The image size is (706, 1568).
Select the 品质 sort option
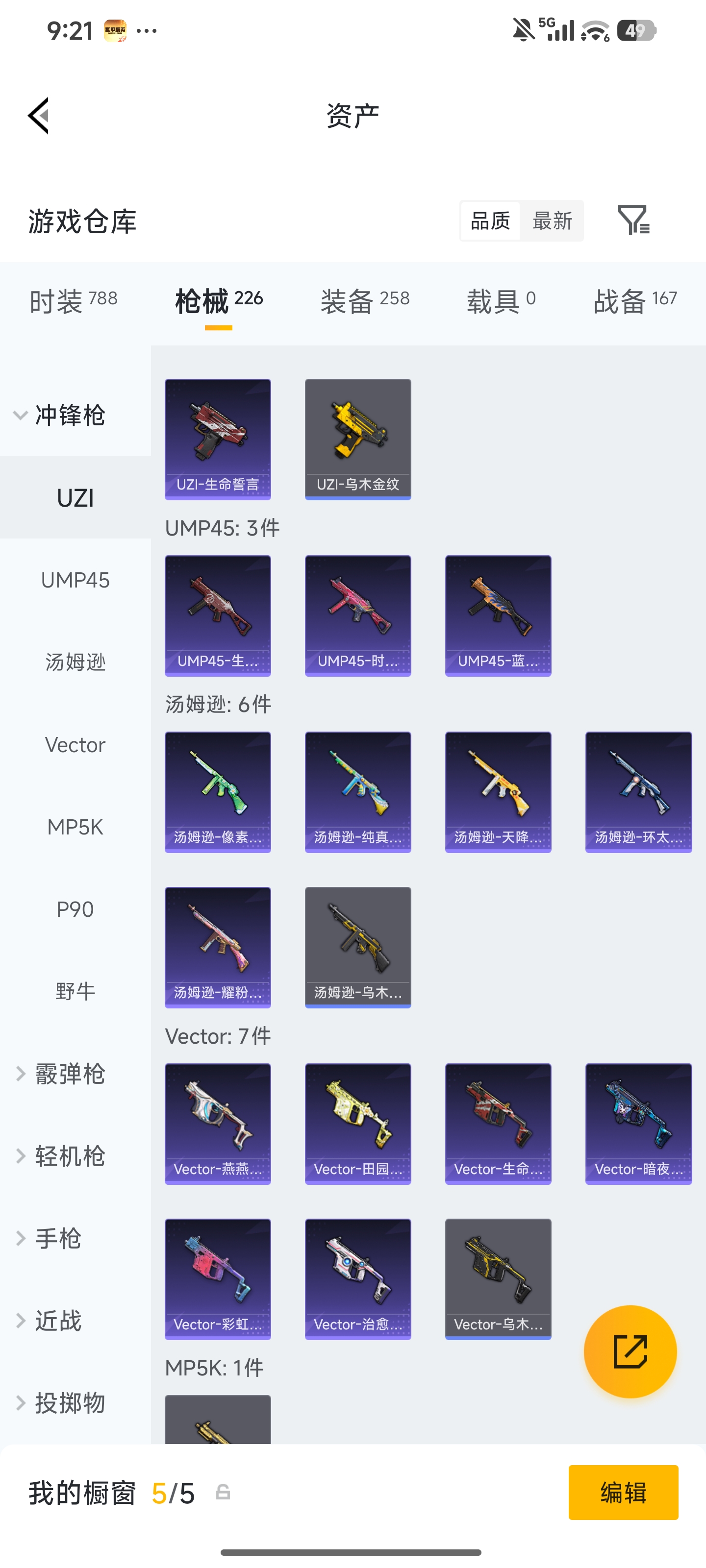tap(490, 220)
